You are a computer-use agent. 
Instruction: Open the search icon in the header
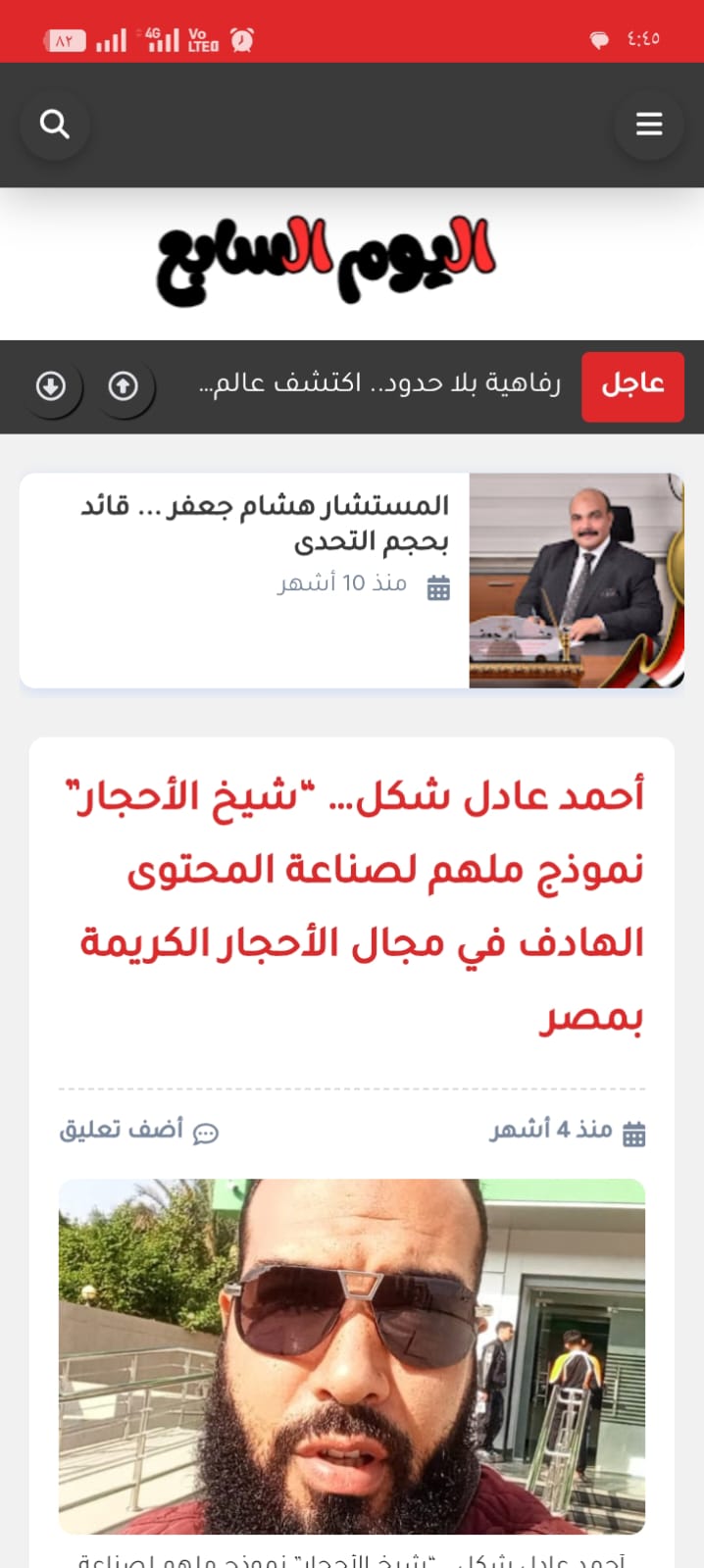[55, 125]
